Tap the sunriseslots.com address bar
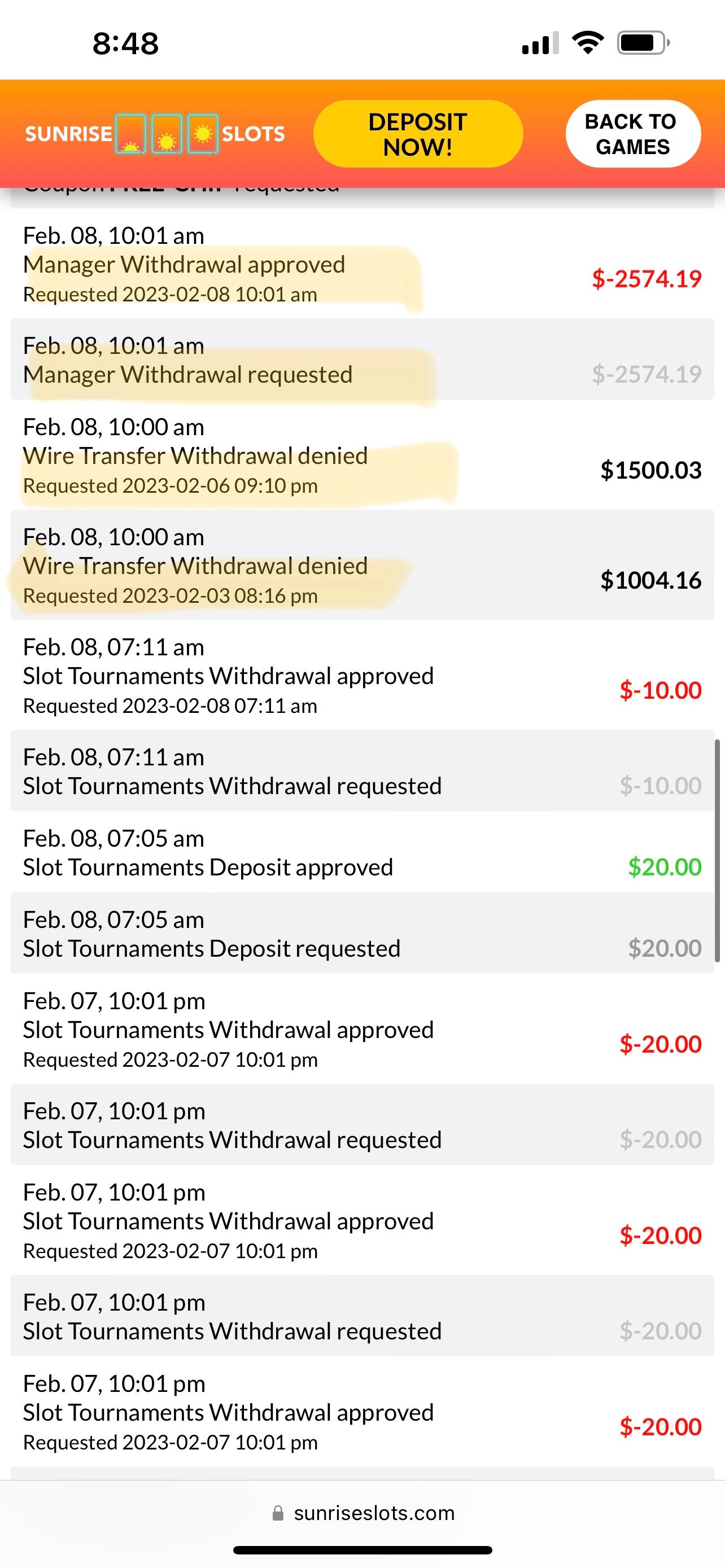 [363, 1513]
